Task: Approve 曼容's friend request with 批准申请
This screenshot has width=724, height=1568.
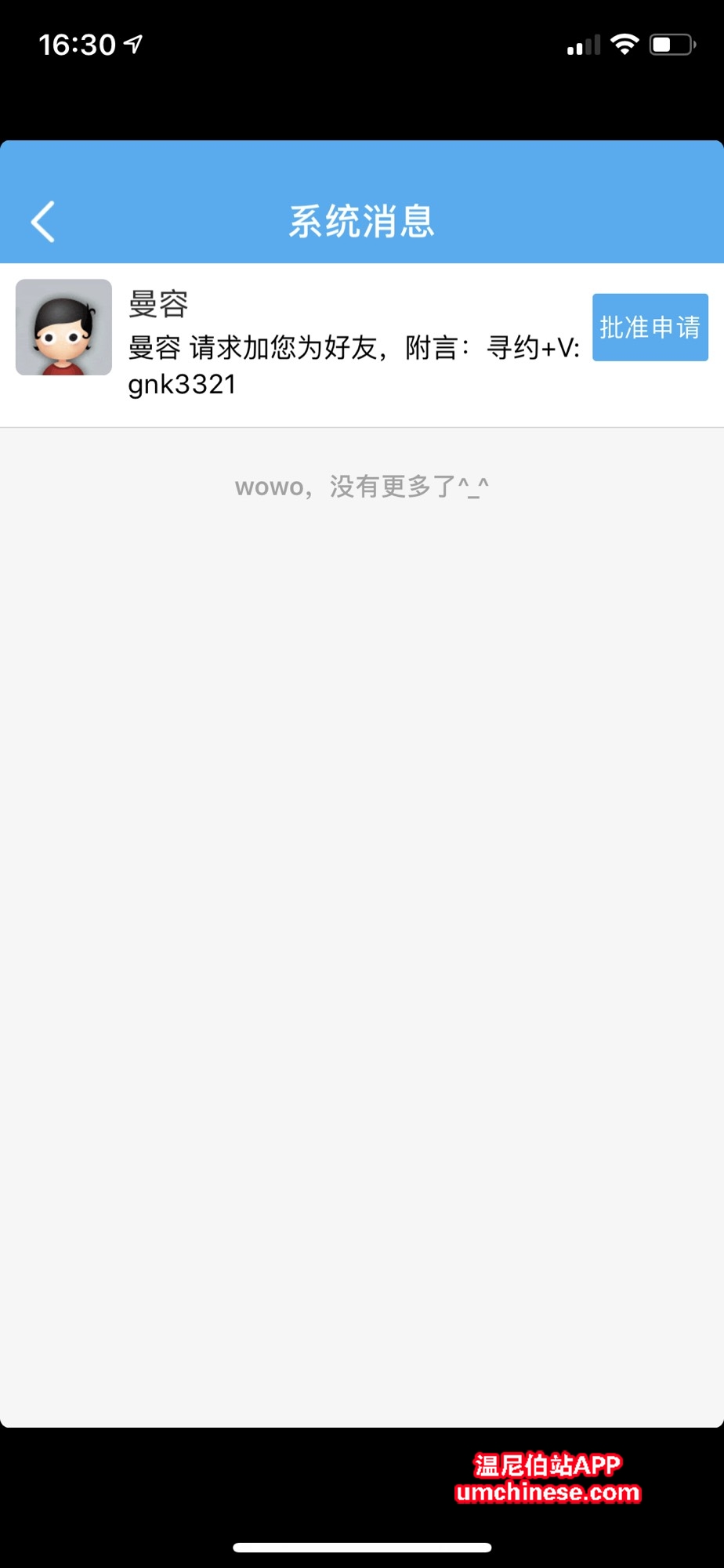Action: click(x=650, y=328)
